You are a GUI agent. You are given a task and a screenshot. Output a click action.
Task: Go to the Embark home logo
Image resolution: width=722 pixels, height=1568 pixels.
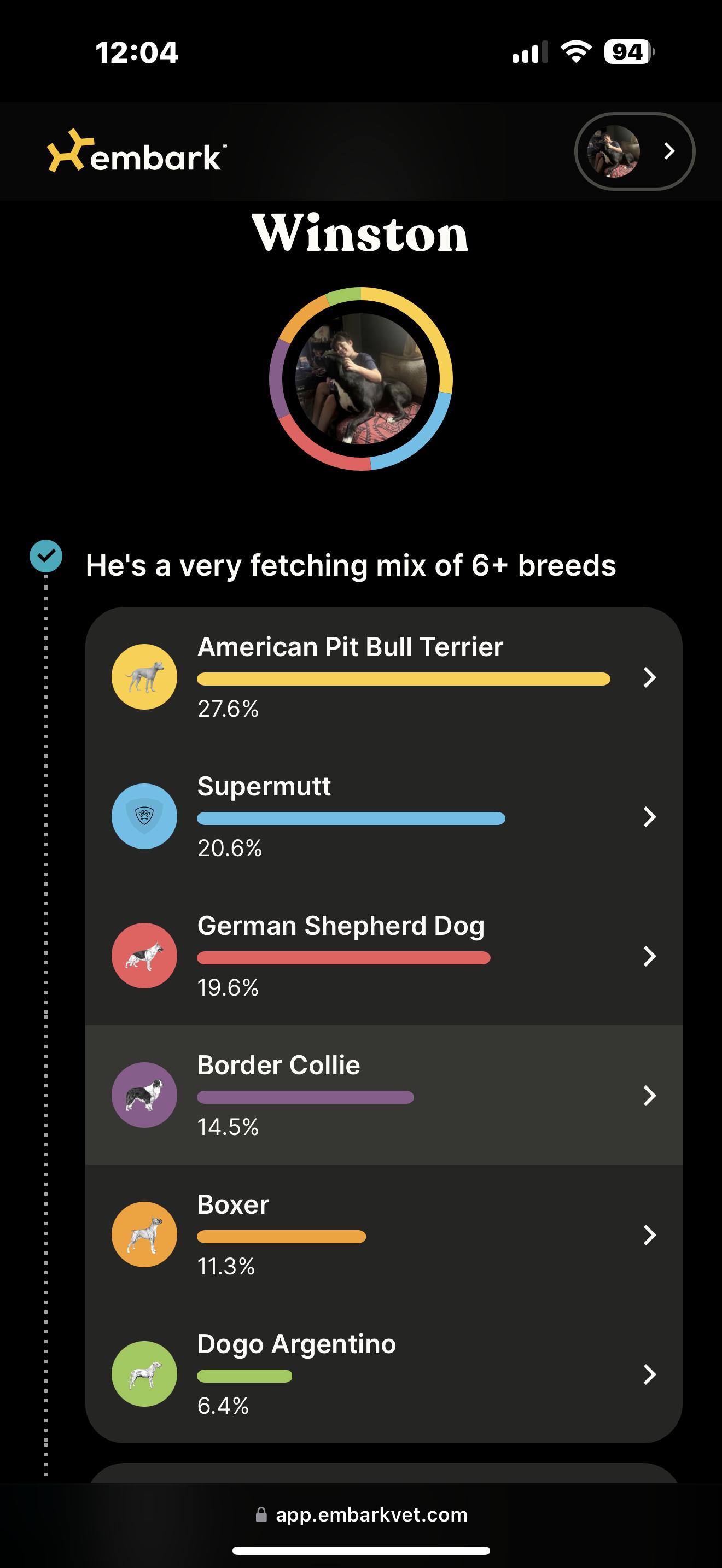(x=137, y=152)
